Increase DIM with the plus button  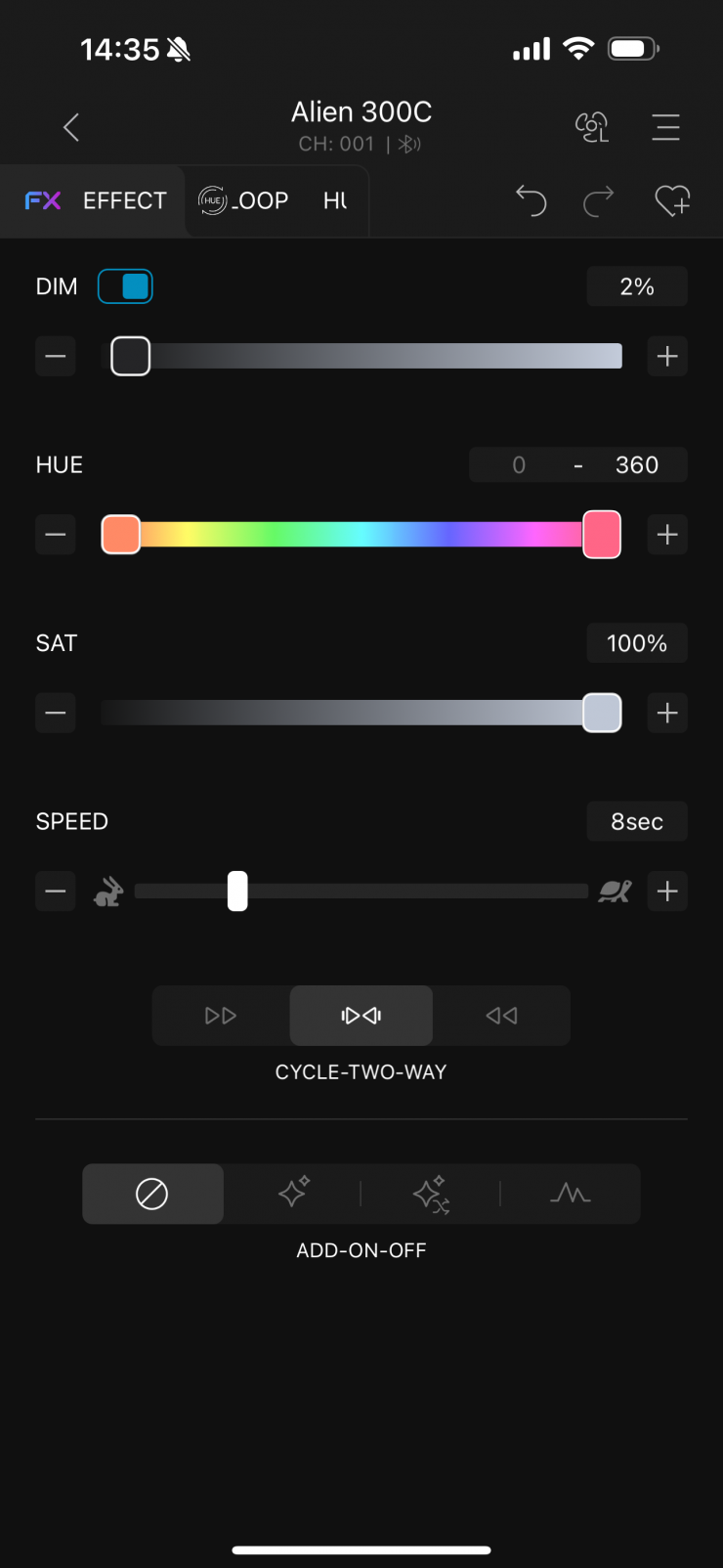coord(667,357)
